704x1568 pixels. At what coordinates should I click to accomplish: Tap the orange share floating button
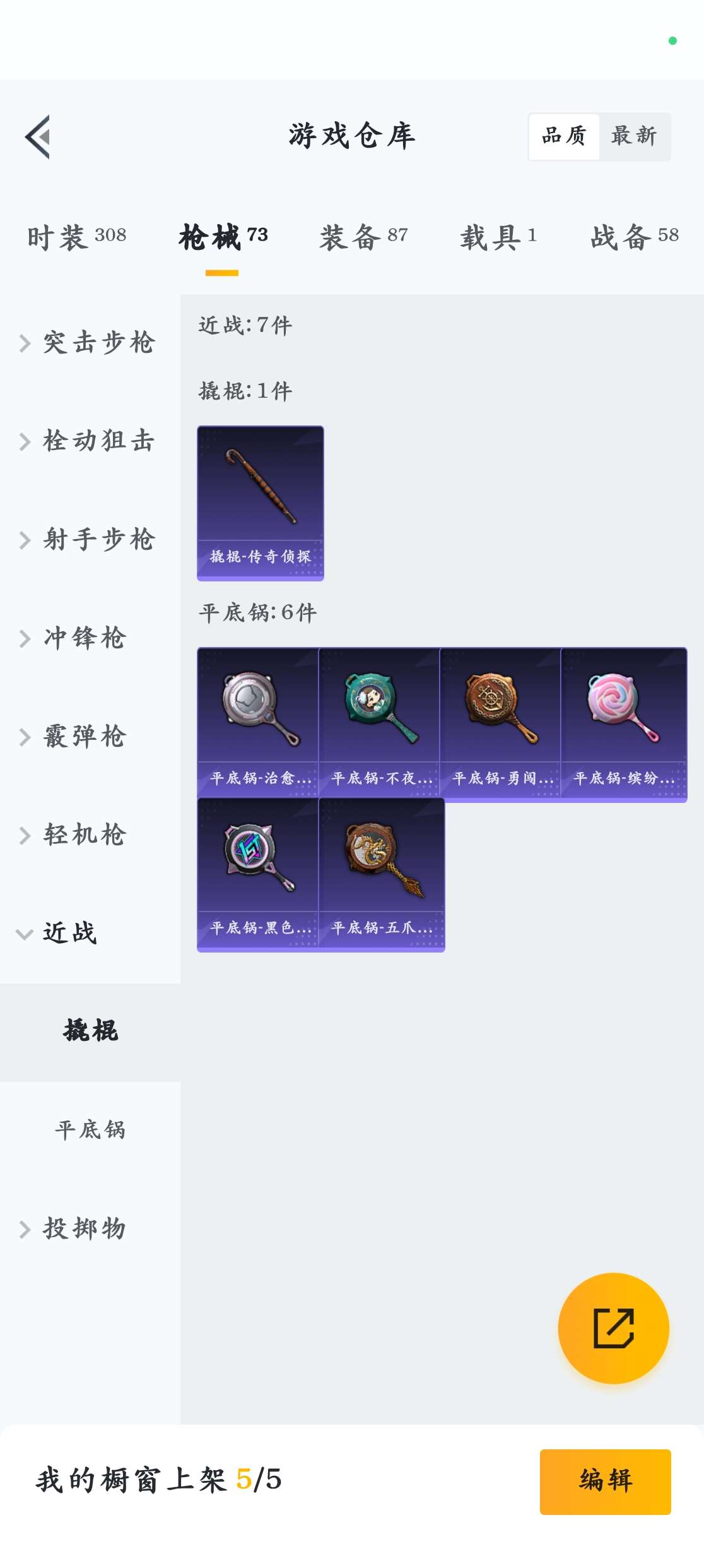pyautogui.click(x=613, y=1328)
